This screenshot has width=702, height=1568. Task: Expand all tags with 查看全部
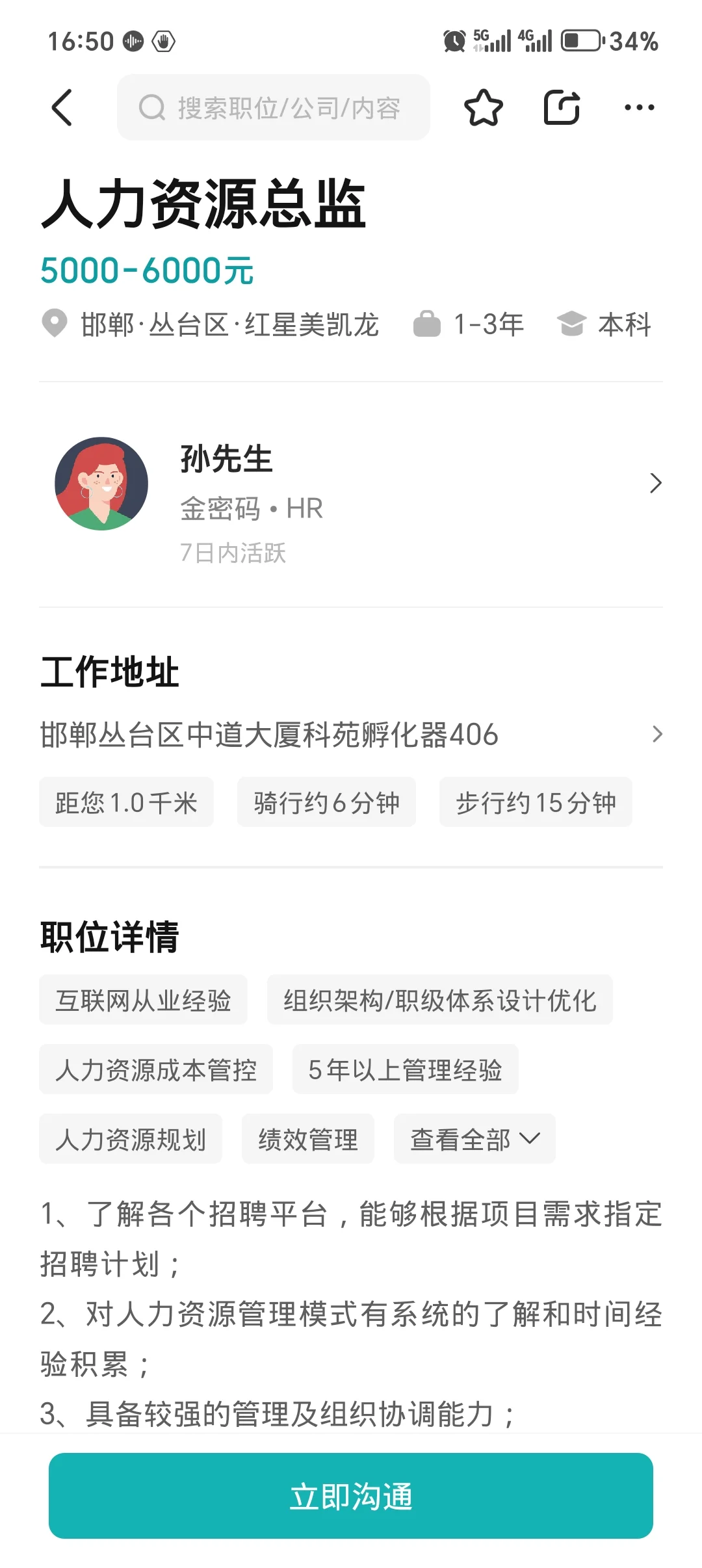(x=474, y=1139)
